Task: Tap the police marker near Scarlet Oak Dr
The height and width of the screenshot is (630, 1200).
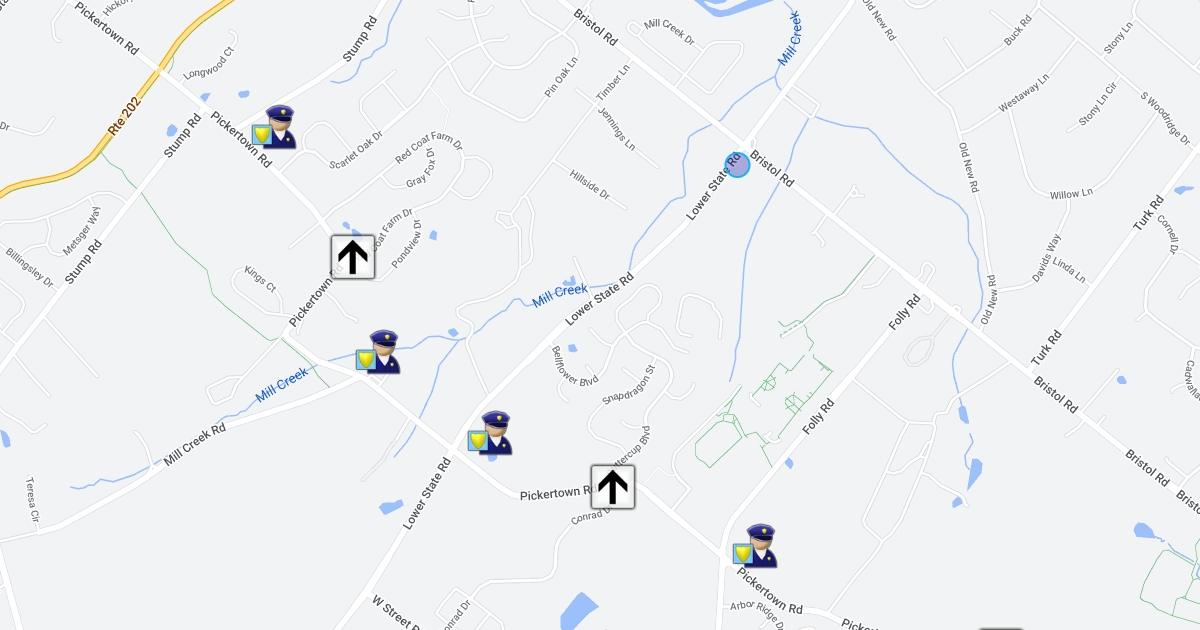Action: tap(275, 128)
